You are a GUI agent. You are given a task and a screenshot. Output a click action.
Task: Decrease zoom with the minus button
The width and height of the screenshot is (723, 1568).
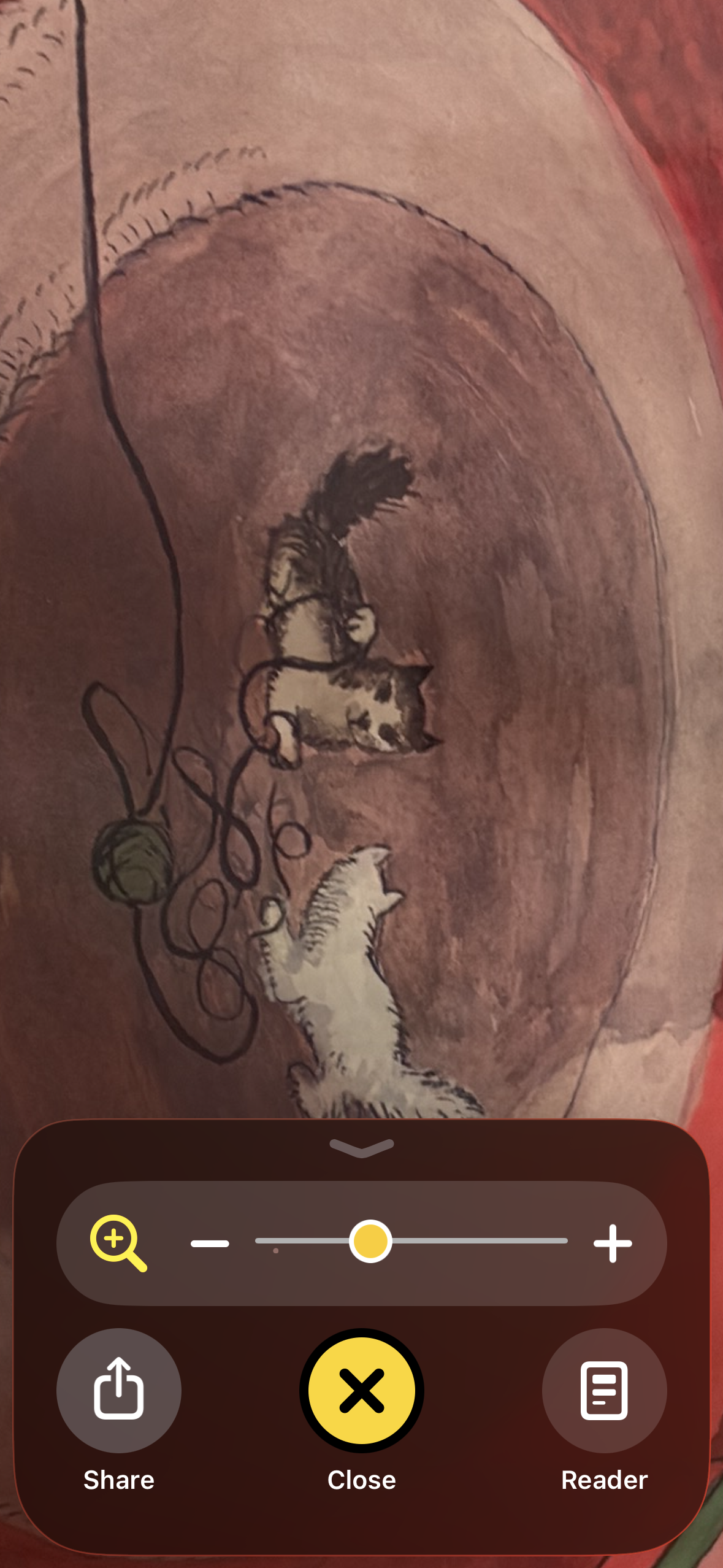(x=210, y=1243)
